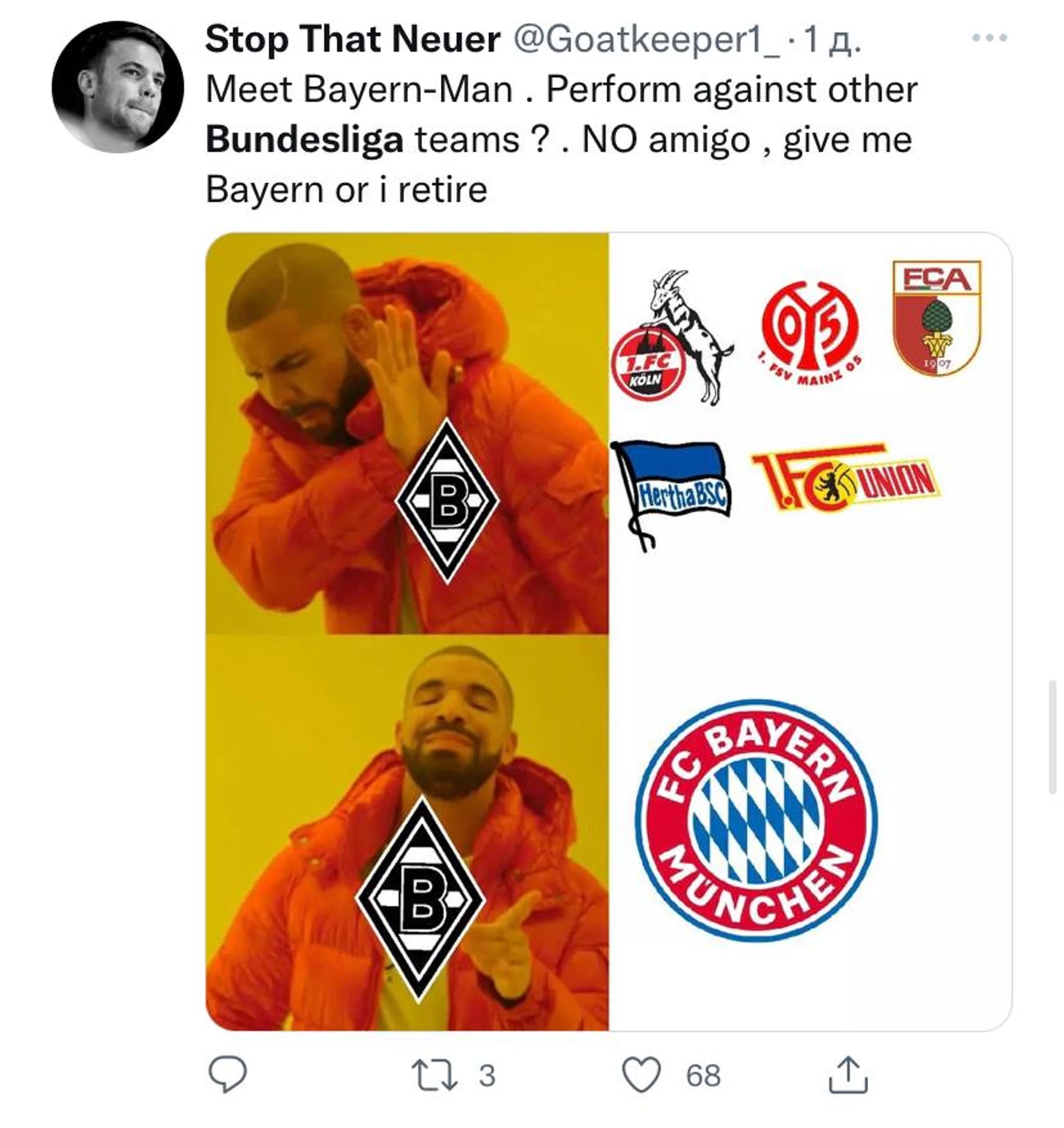The width and height of the screenshot is (1064, 1128).
Task: Share the tweet via share icon
Action: 848,1076
